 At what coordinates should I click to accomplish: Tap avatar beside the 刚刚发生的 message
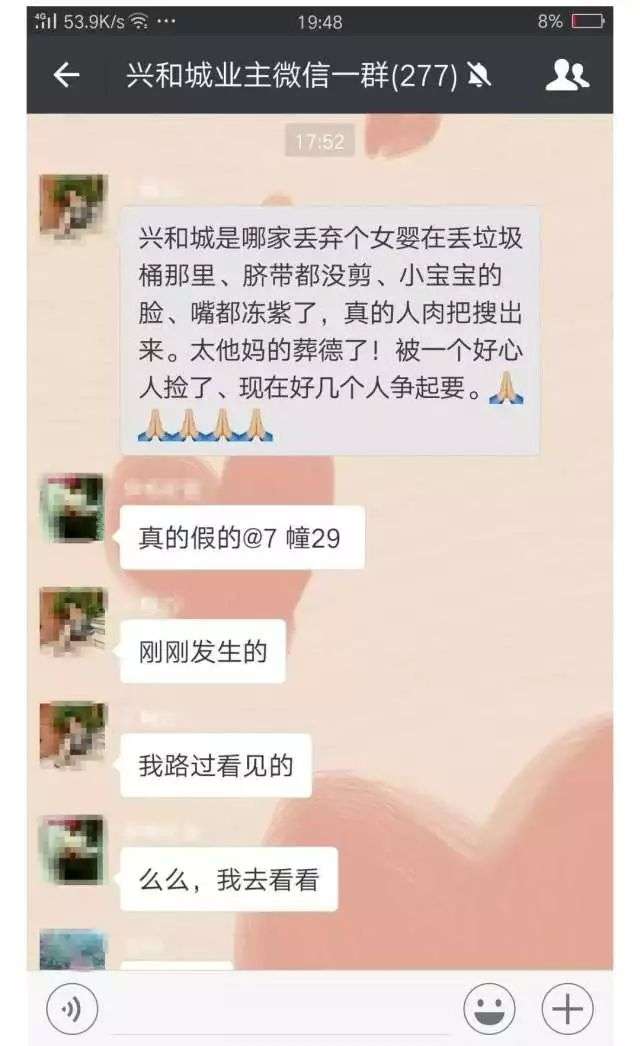tap(72, 621)
